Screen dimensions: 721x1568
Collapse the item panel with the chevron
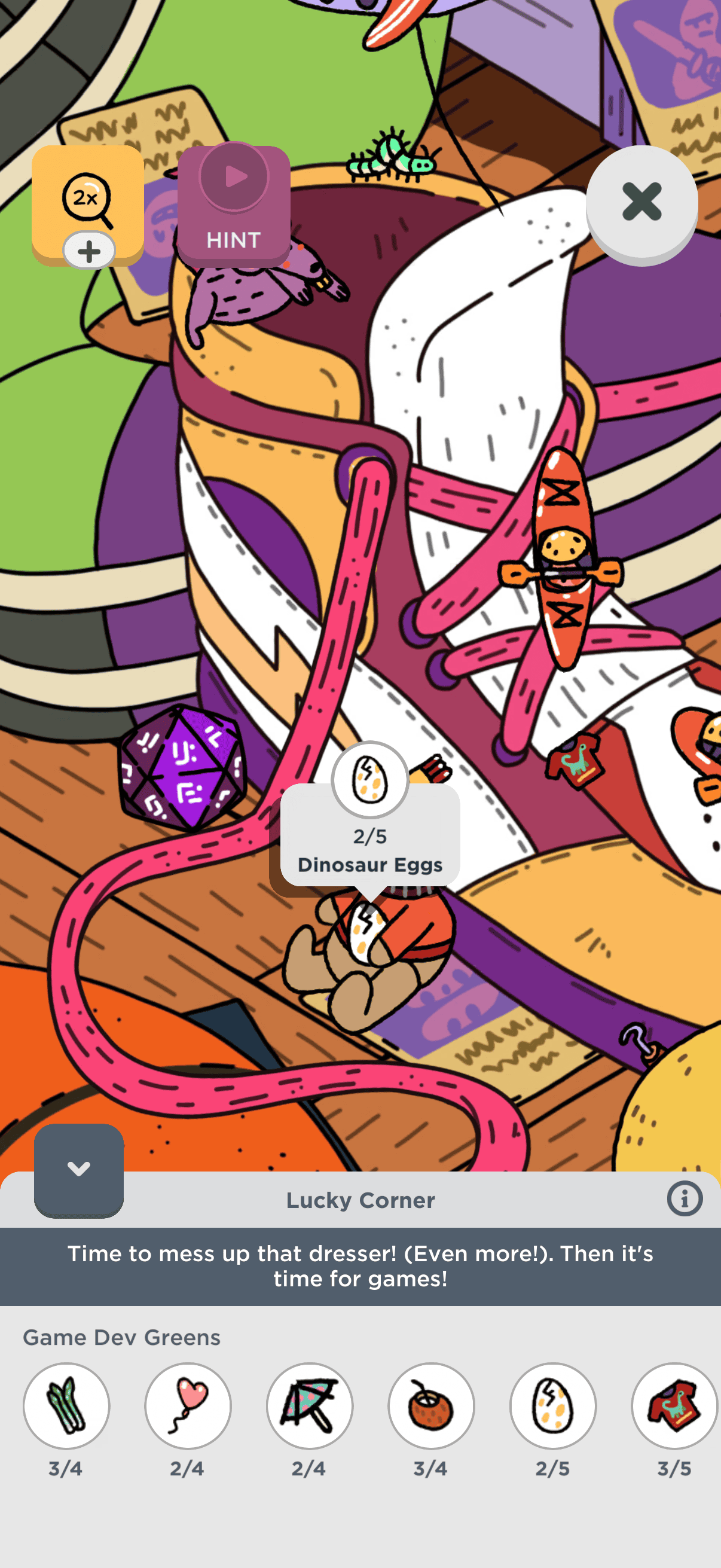tap(79, 1169)
